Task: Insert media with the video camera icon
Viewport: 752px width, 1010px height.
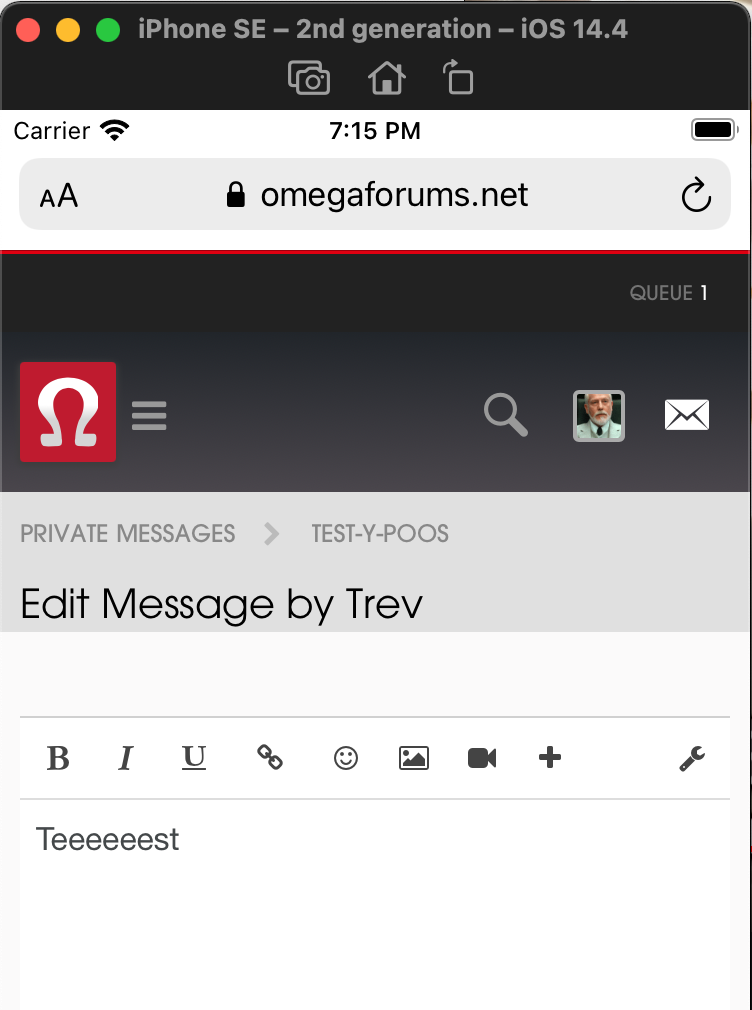Action: tap(482, 758)
